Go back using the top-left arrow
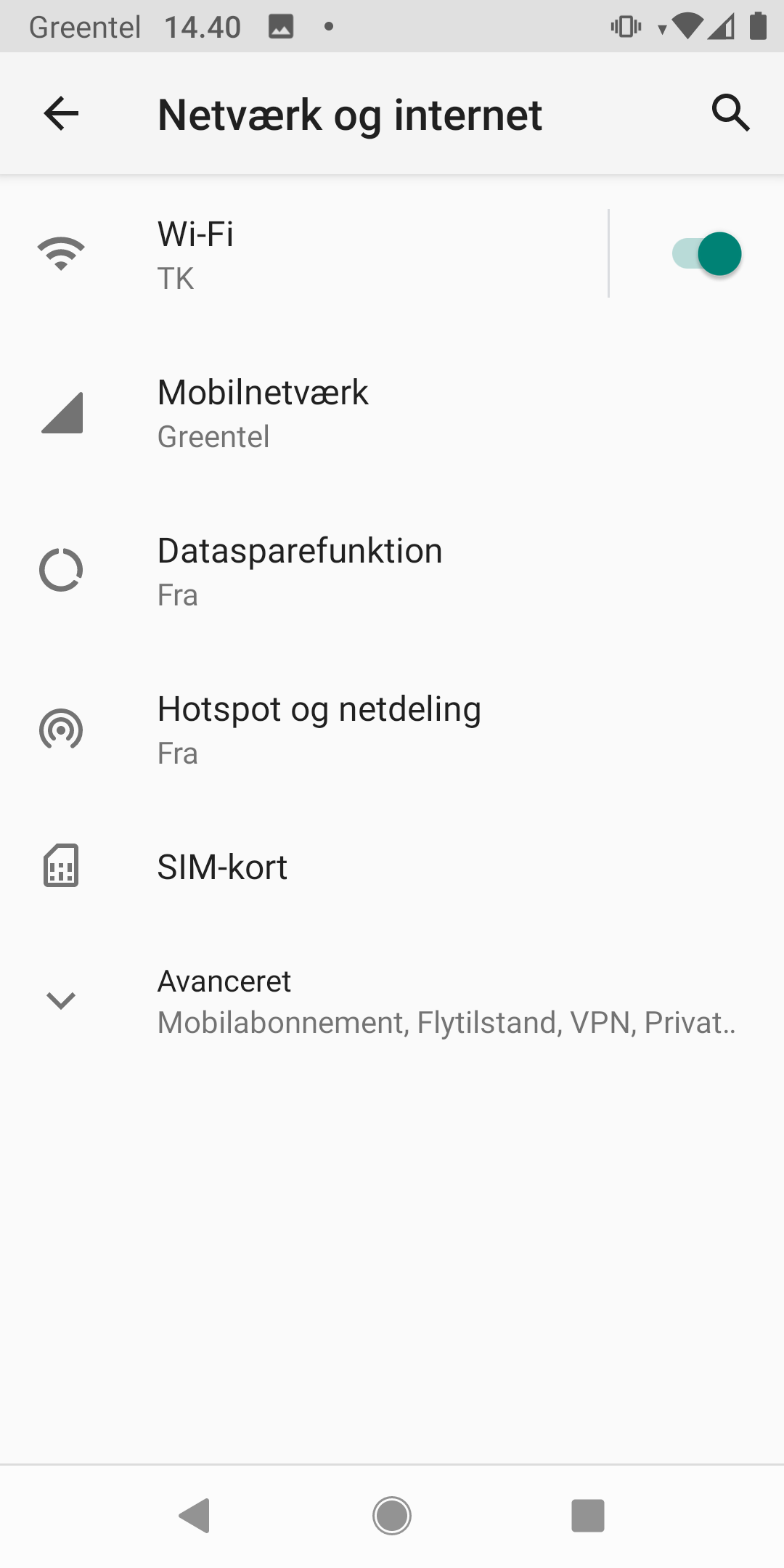 point(61,113)
